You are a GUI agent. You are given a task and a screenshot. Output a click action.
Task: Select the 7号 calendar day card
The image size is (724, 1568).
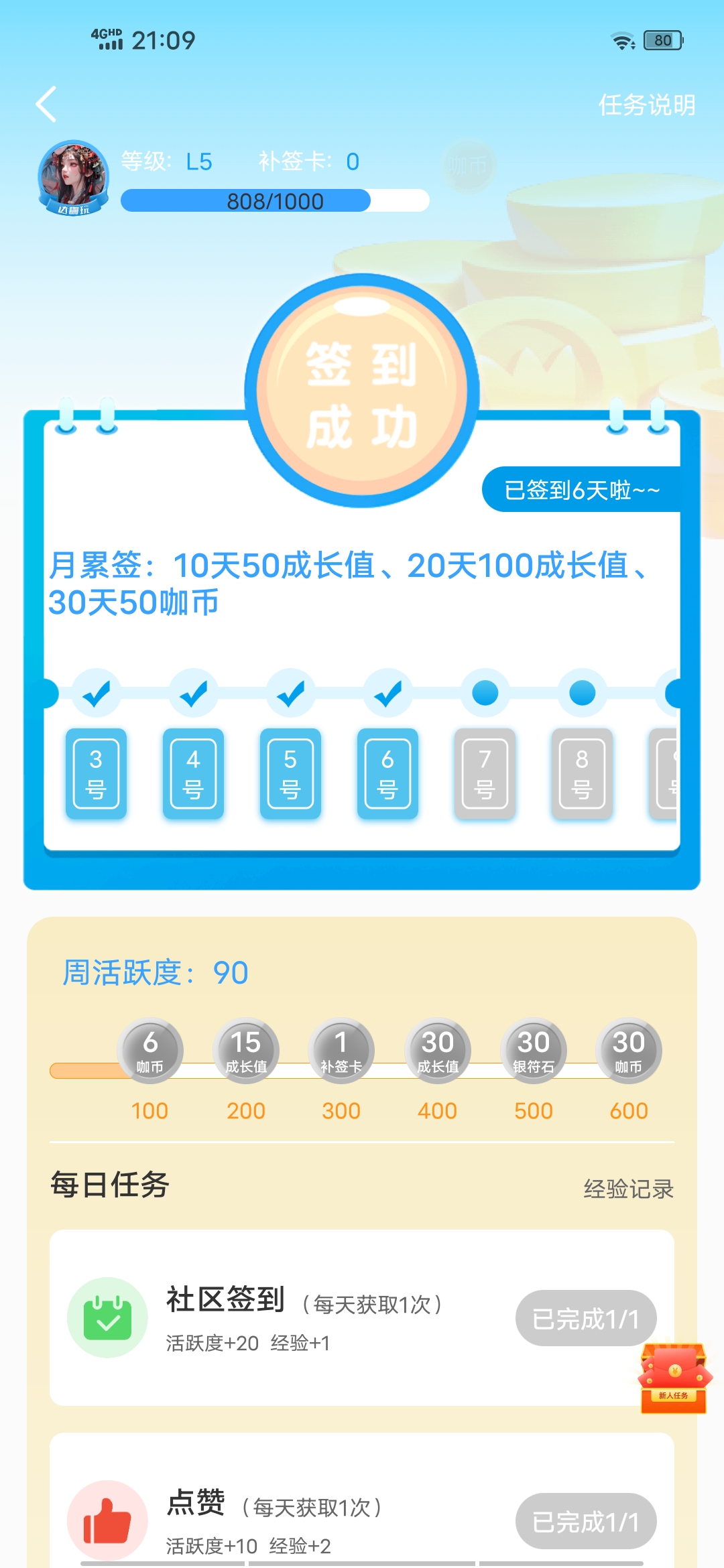(x=485, y=773)
